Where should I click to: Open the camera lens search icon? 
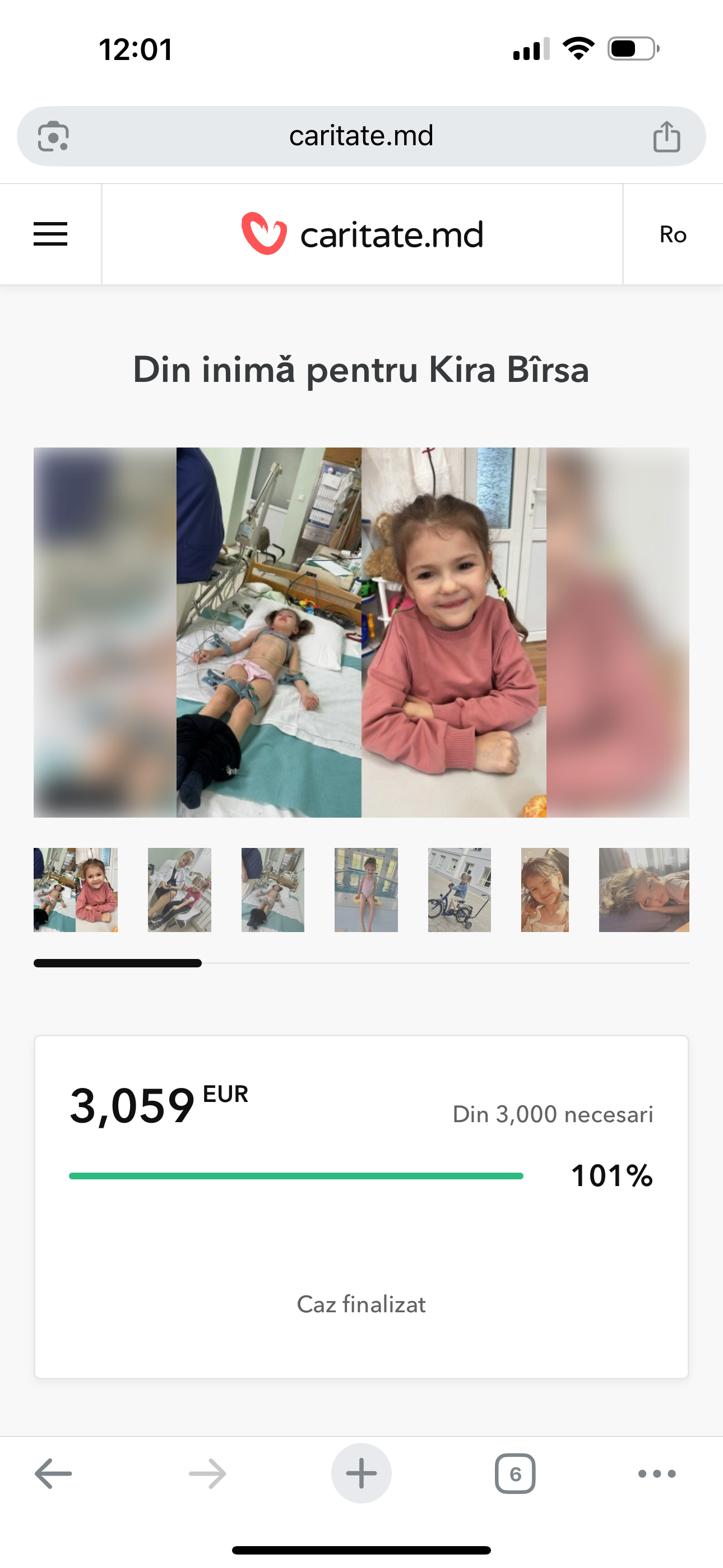[54, 136]
